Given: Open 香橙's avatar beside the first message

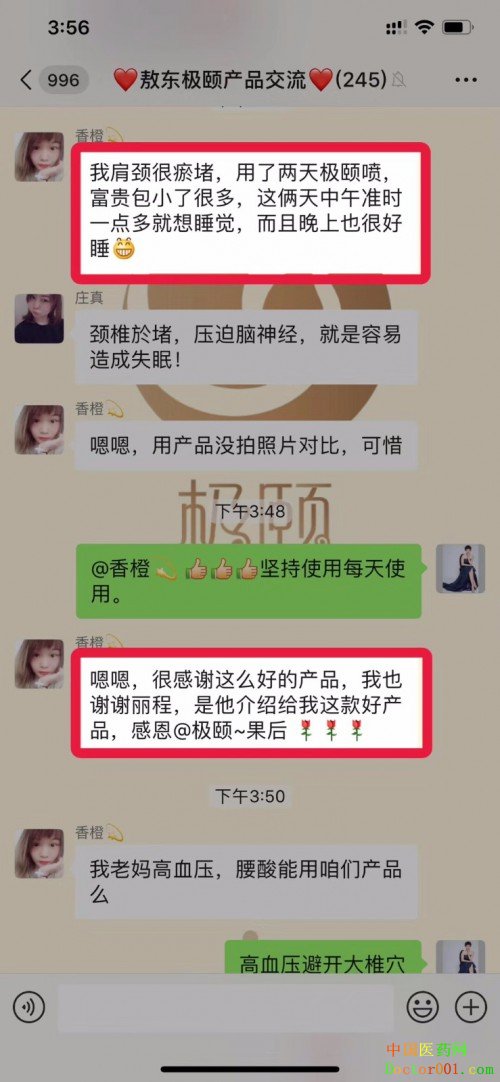Looking at the screenshot, I should click(39, 157).
